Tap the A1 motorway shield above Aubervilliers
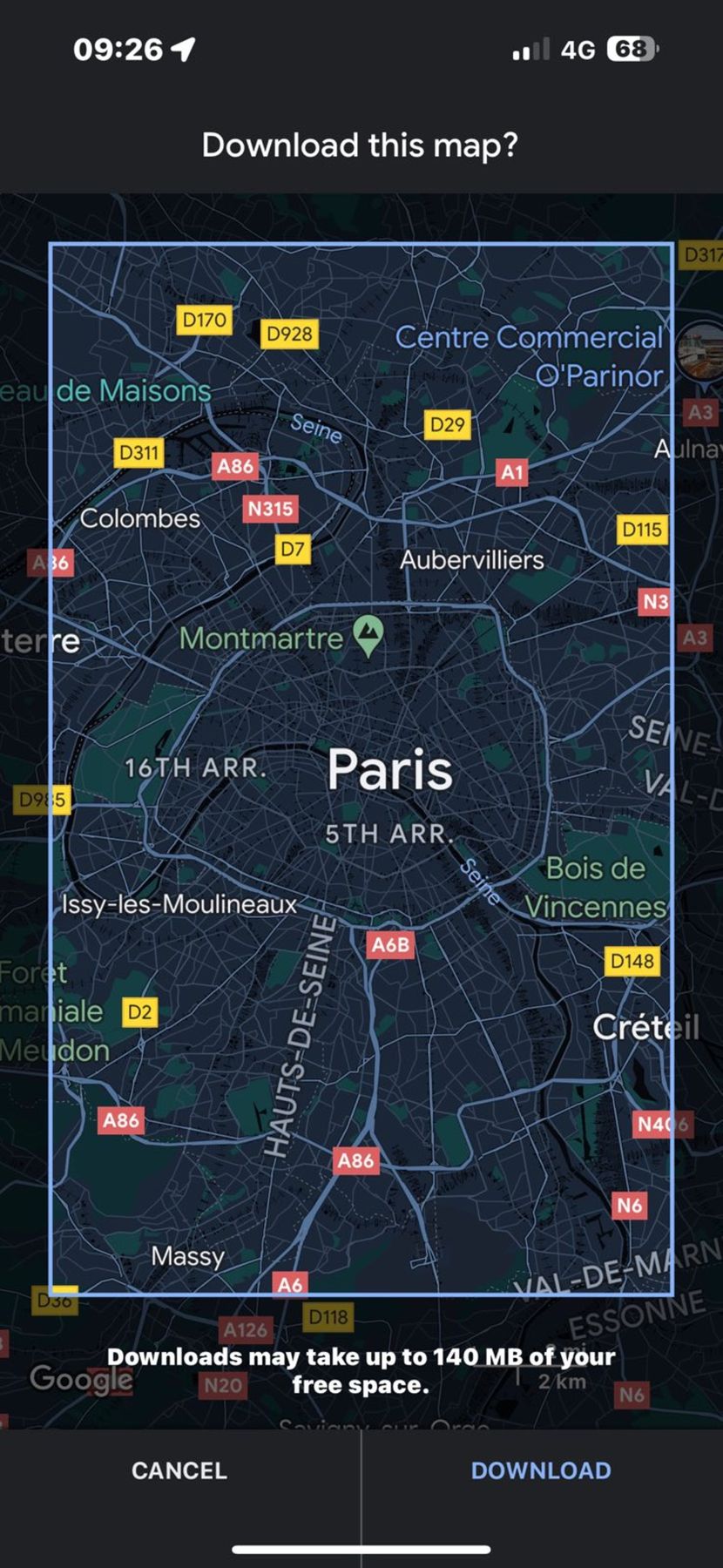This screenshot has height=1568, width=723. tap(512, 472)
